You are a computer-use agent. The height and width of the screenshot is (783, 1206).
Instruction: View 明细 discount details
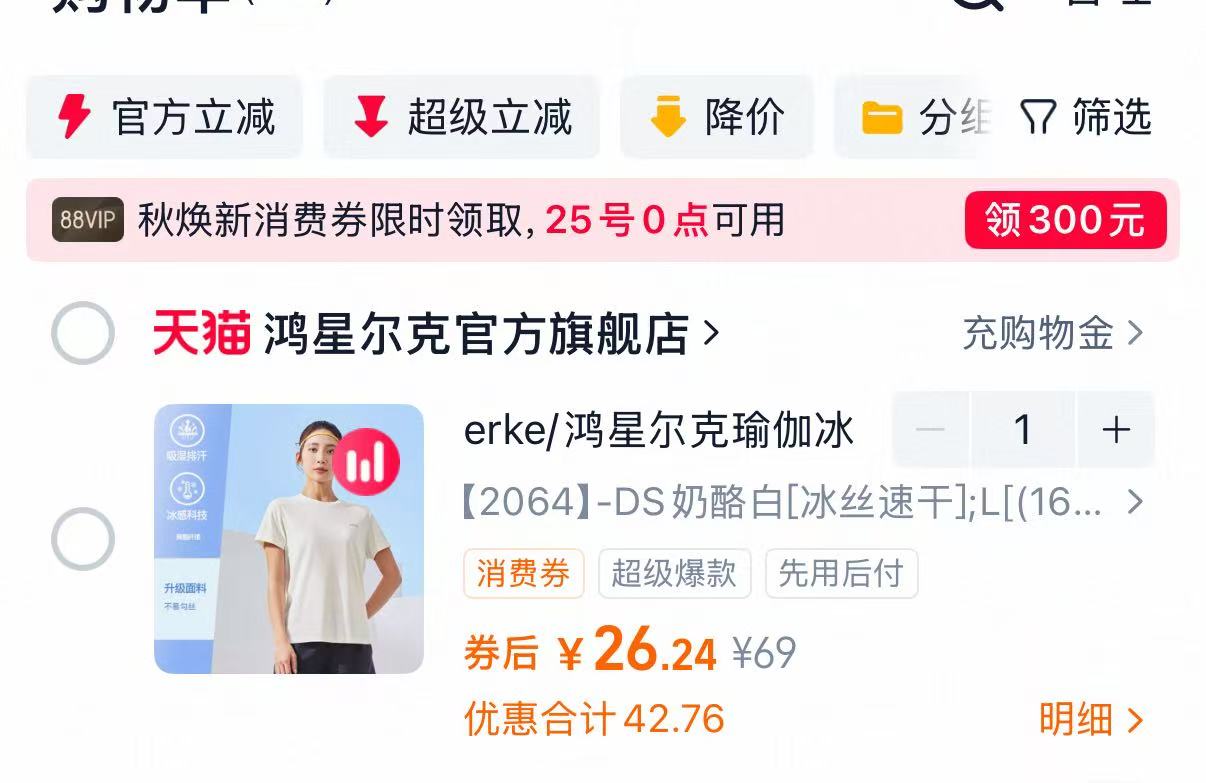pyautogui.click(x=1090, y=719)
